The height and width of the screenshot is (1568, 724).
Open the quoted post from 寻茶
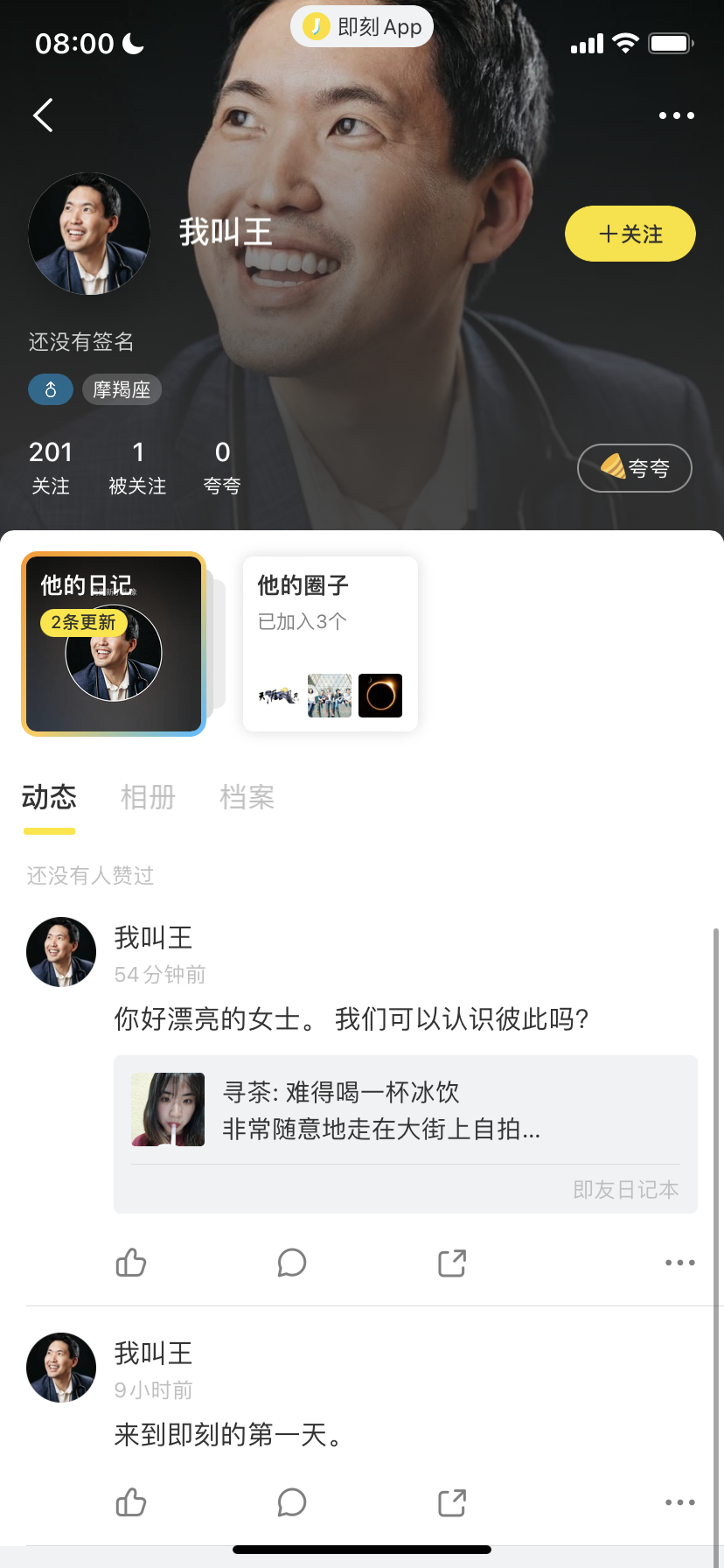[406, 1134]
